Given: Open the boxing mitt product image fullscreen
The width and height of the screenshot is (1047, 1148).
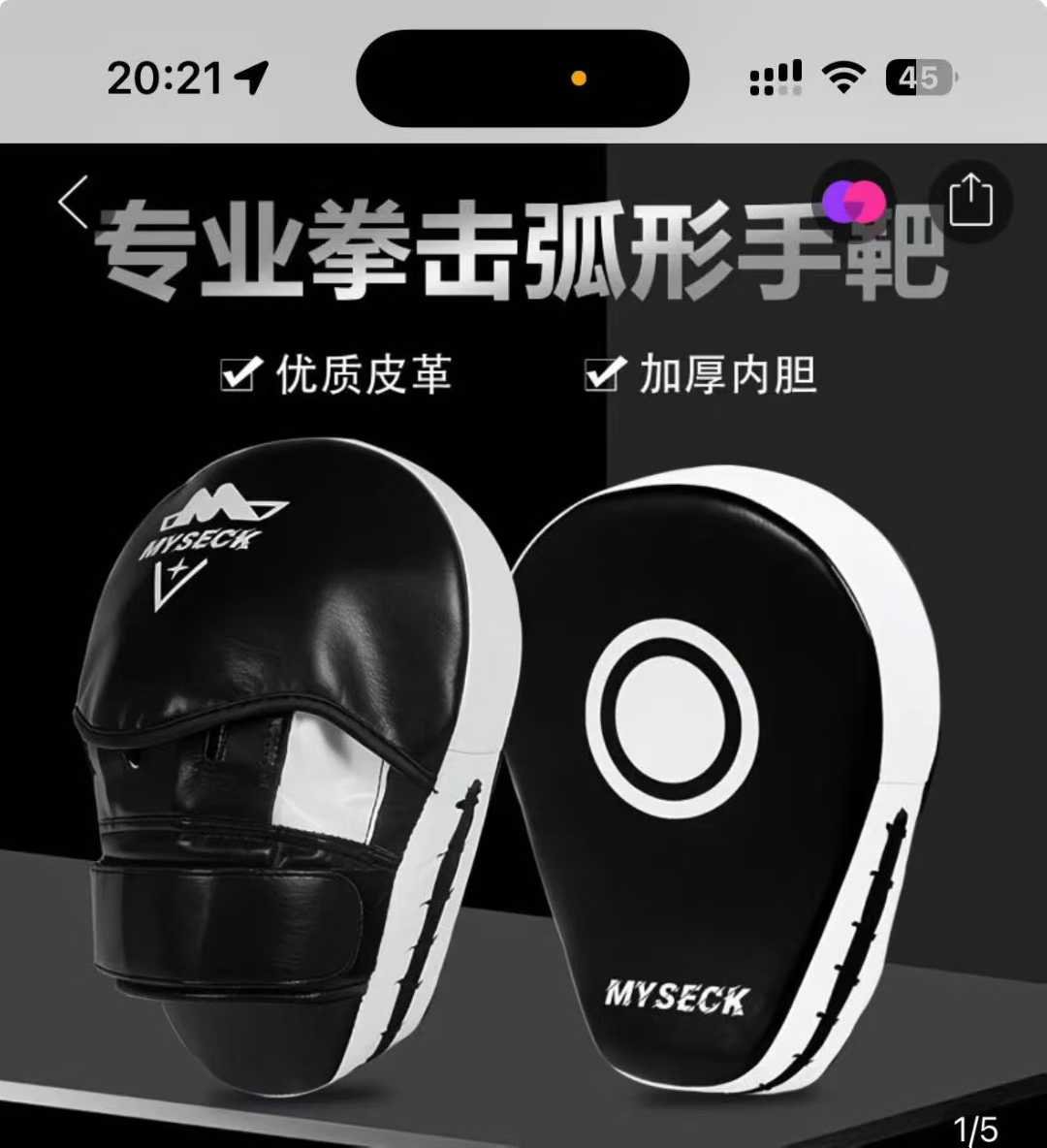Looking at the screenshot, I should [523, 737].
